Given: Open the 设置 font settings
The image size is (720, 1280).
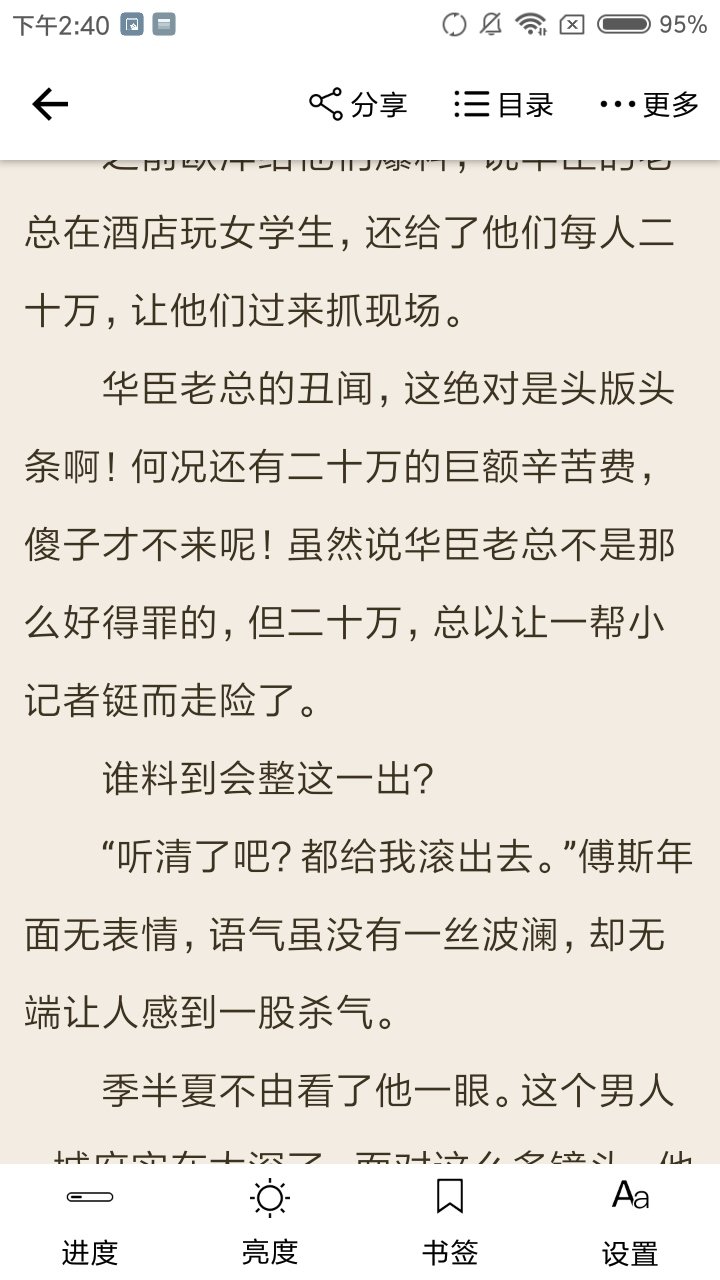Looking at the screenshot, I should click(x=630, y=1222).
